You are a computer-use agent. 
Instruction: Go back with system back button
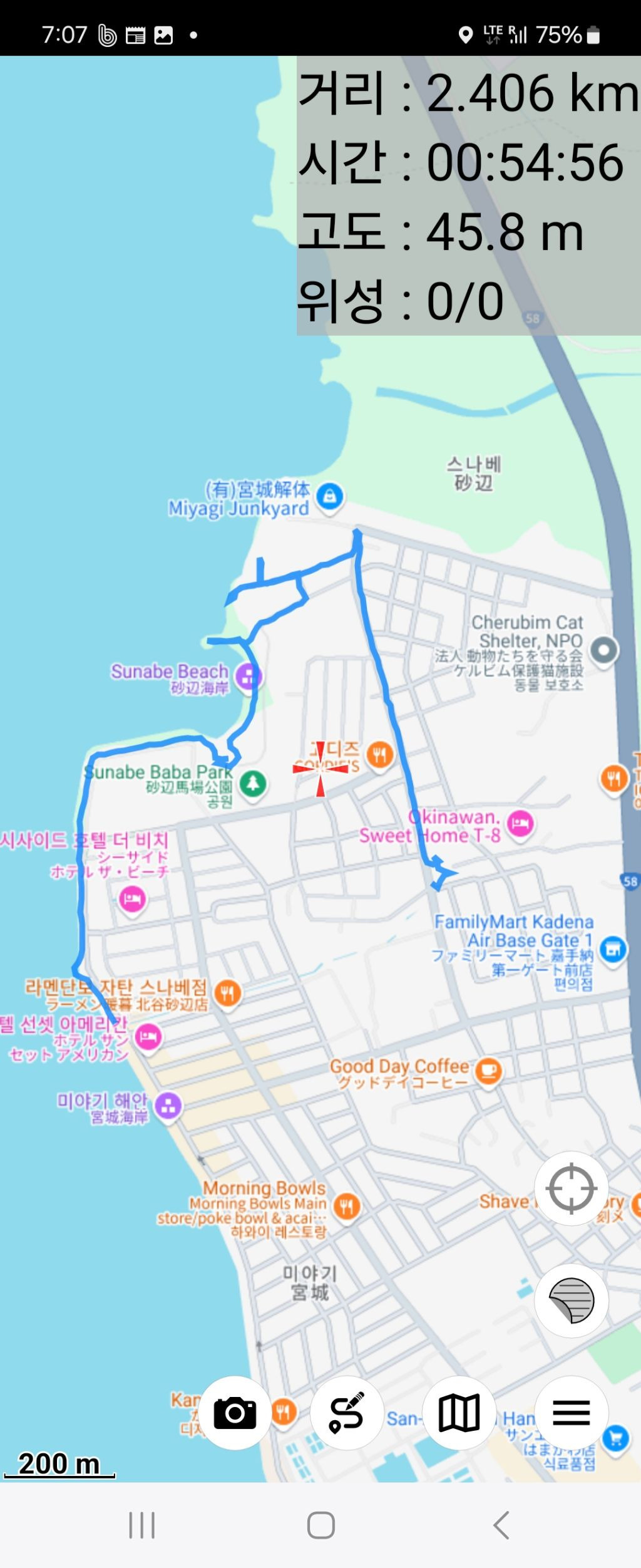501,1524
